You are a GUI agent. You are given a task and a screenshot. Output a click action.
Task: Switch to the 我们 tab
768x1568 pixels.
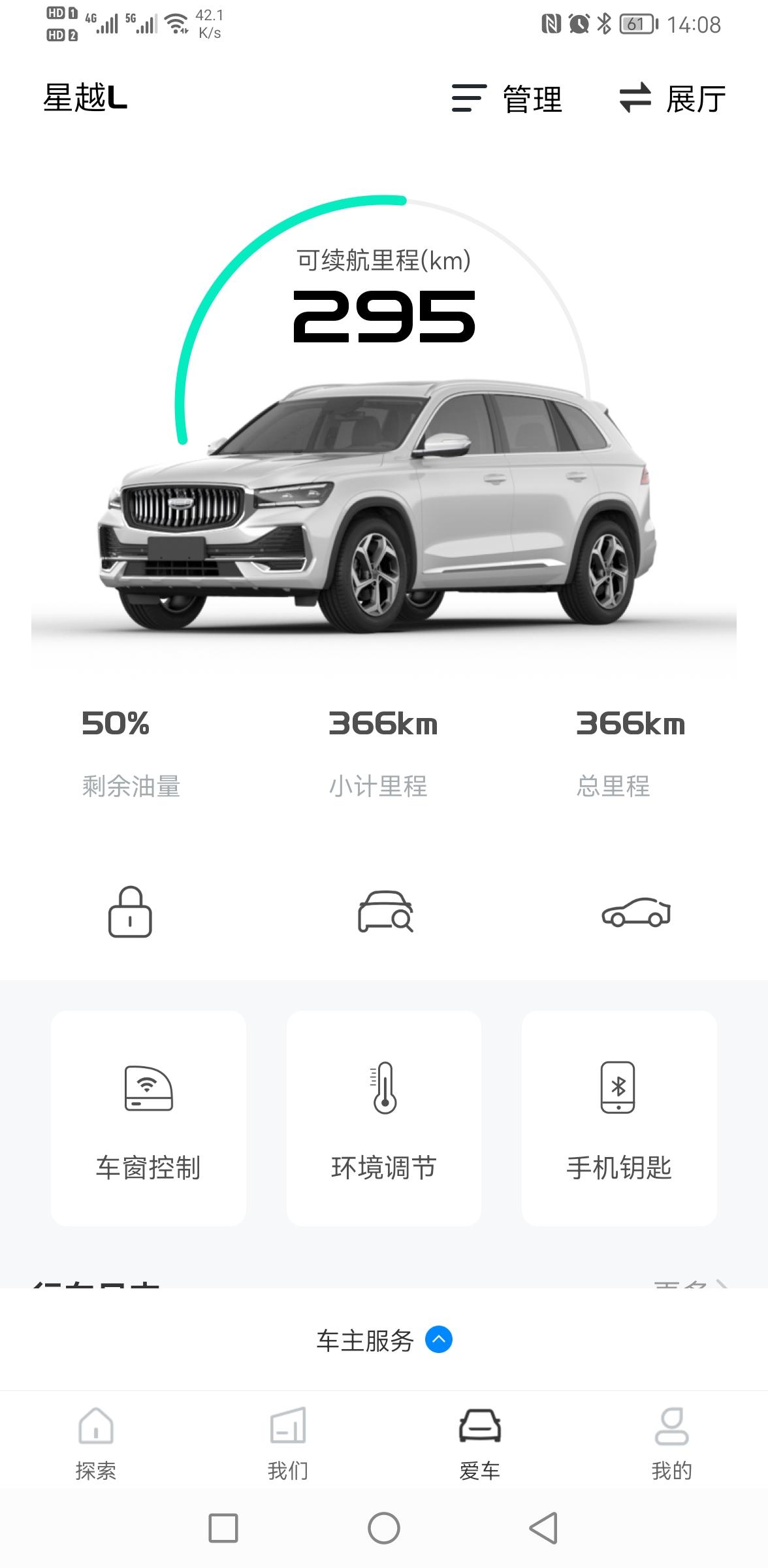[288, 1443]
